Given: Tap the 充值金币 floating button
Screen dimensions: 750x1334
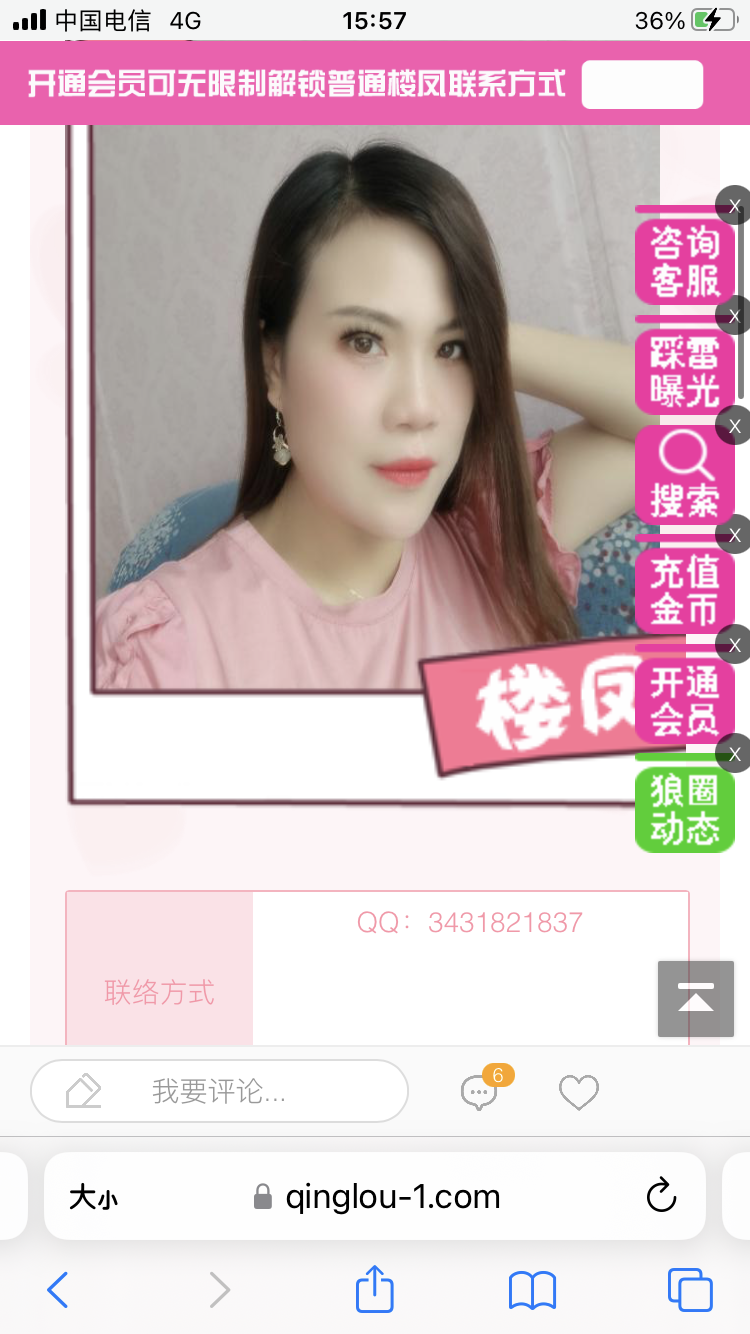Looking at the screenshot, I should [x=685, y=590].
